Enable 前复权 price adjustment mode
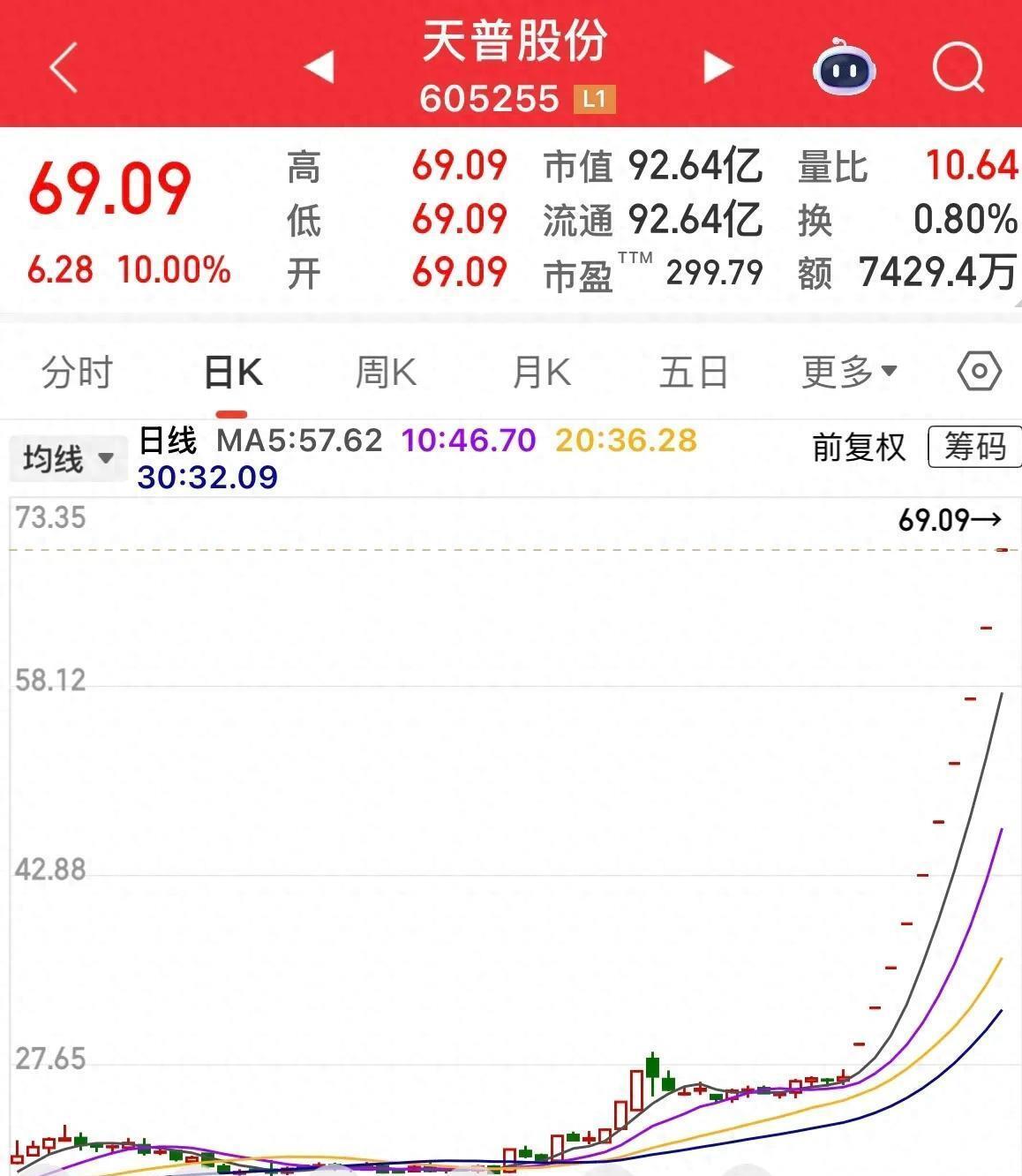 [x=857, y=449]
